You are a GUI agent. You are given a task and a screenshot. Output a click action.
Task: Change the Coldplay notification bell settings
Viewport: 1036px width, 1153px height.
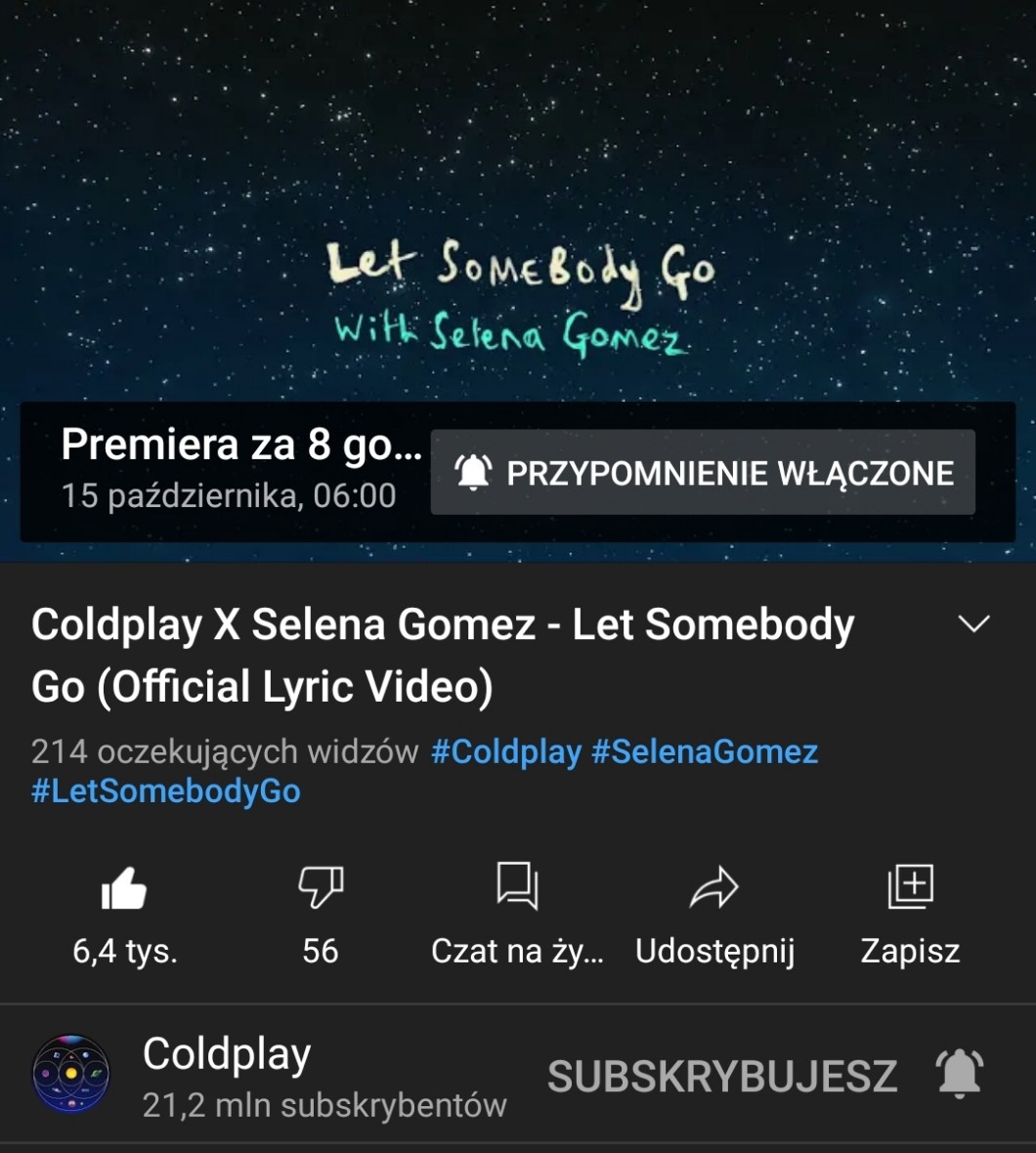pos(960,1075)
